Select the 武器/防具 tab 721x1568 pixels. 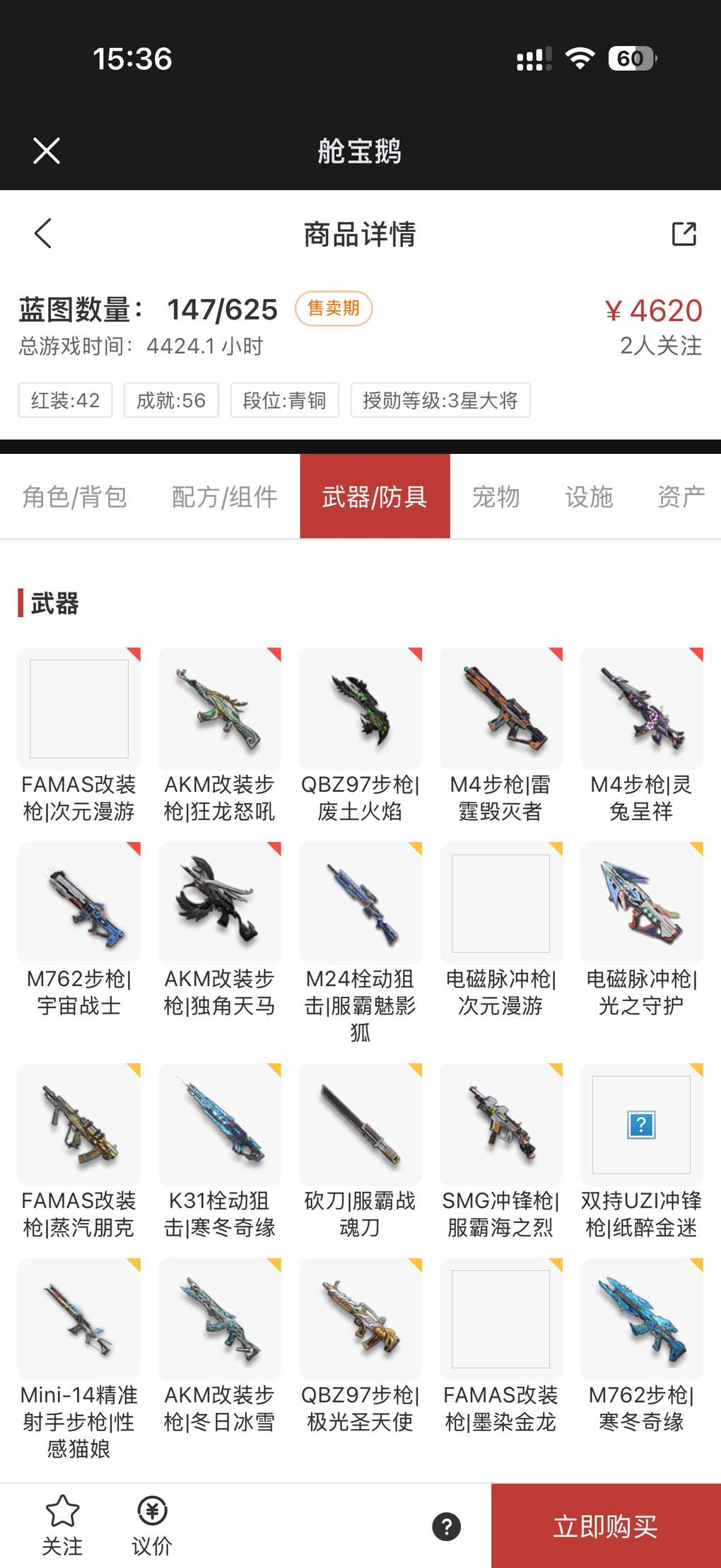click(x=375, y=497)
